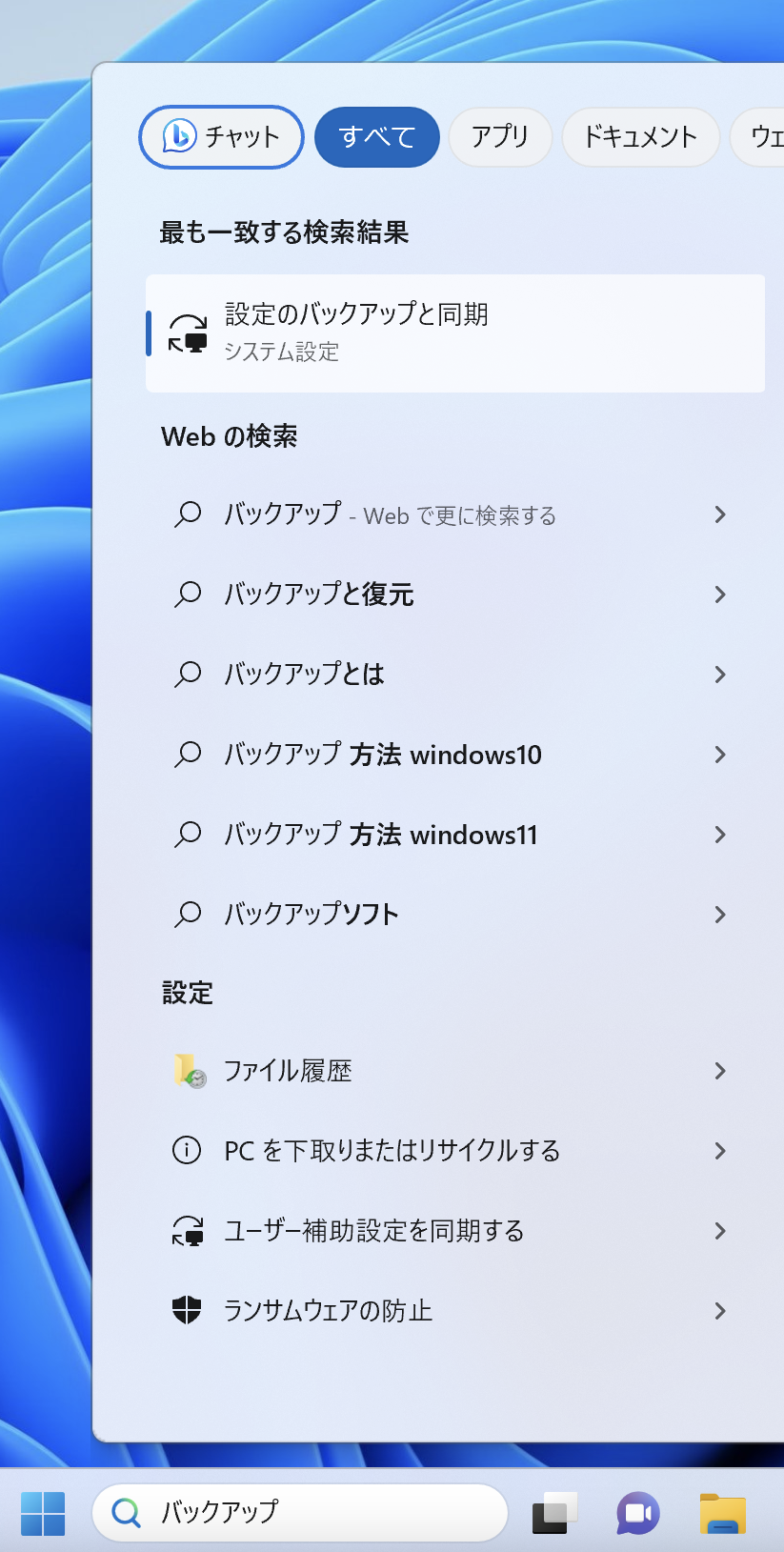784x1552 pixels.
Task: Select the バックアップ 方法 windows11 suggestion
Action: click(448, 835)
